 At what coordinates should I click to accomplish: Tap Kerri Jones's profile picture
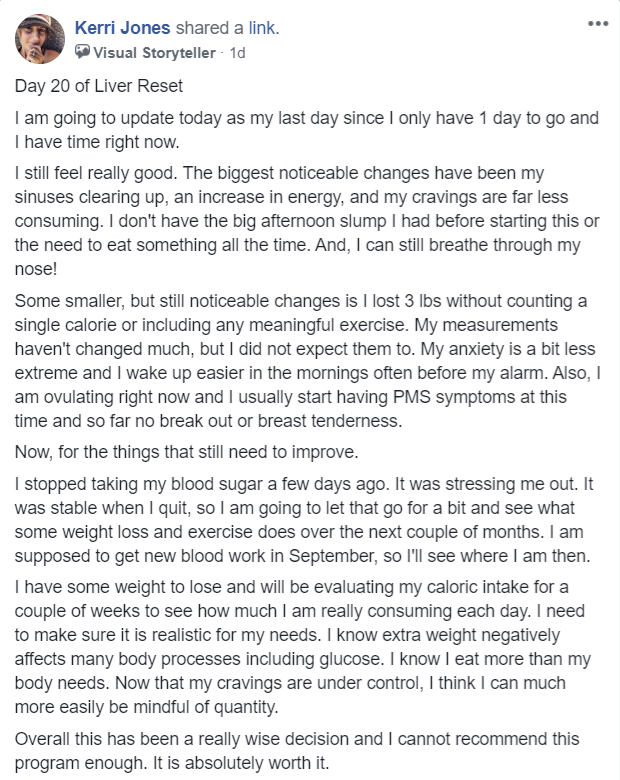tap(40, 39)
